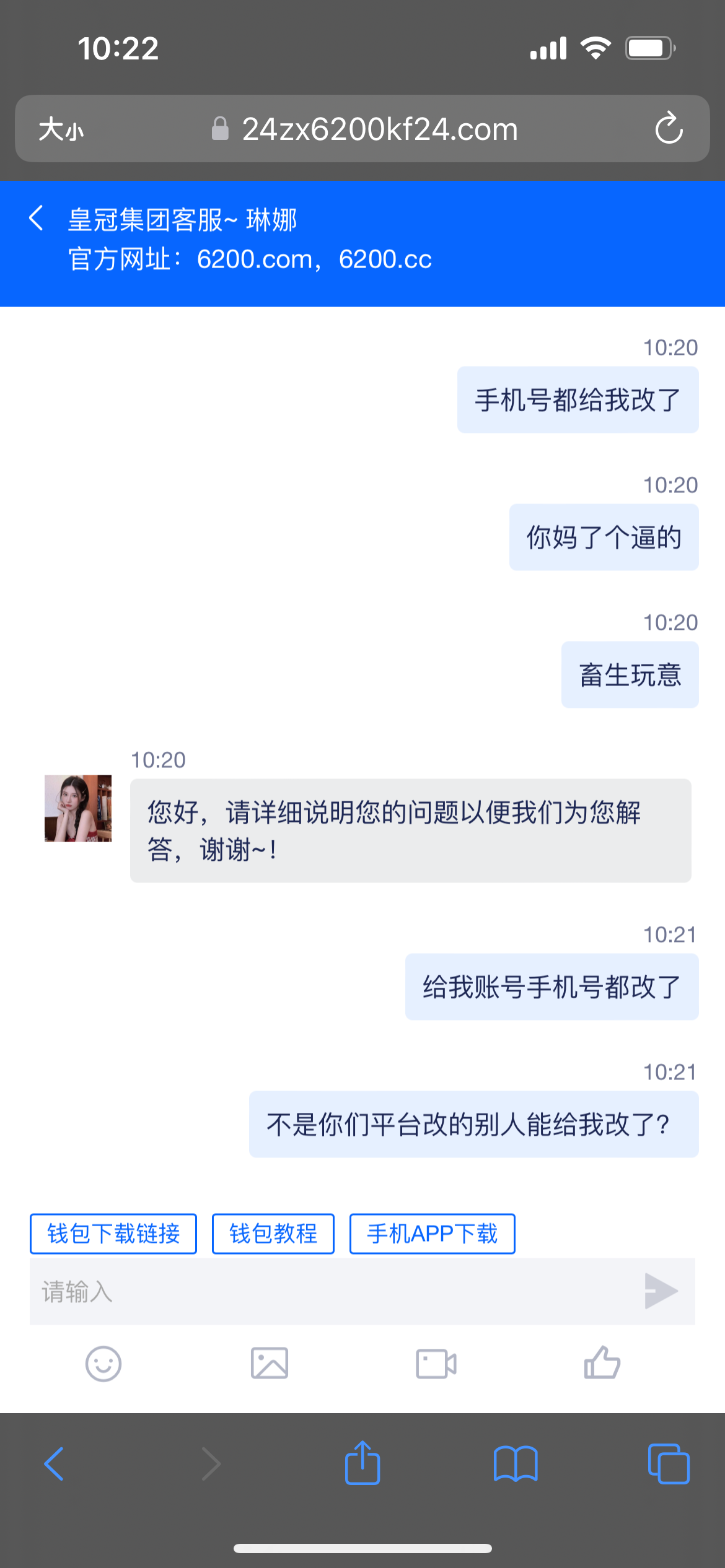Reload the page in the address bar
The image size is (725, 1568).
[669, 128]
